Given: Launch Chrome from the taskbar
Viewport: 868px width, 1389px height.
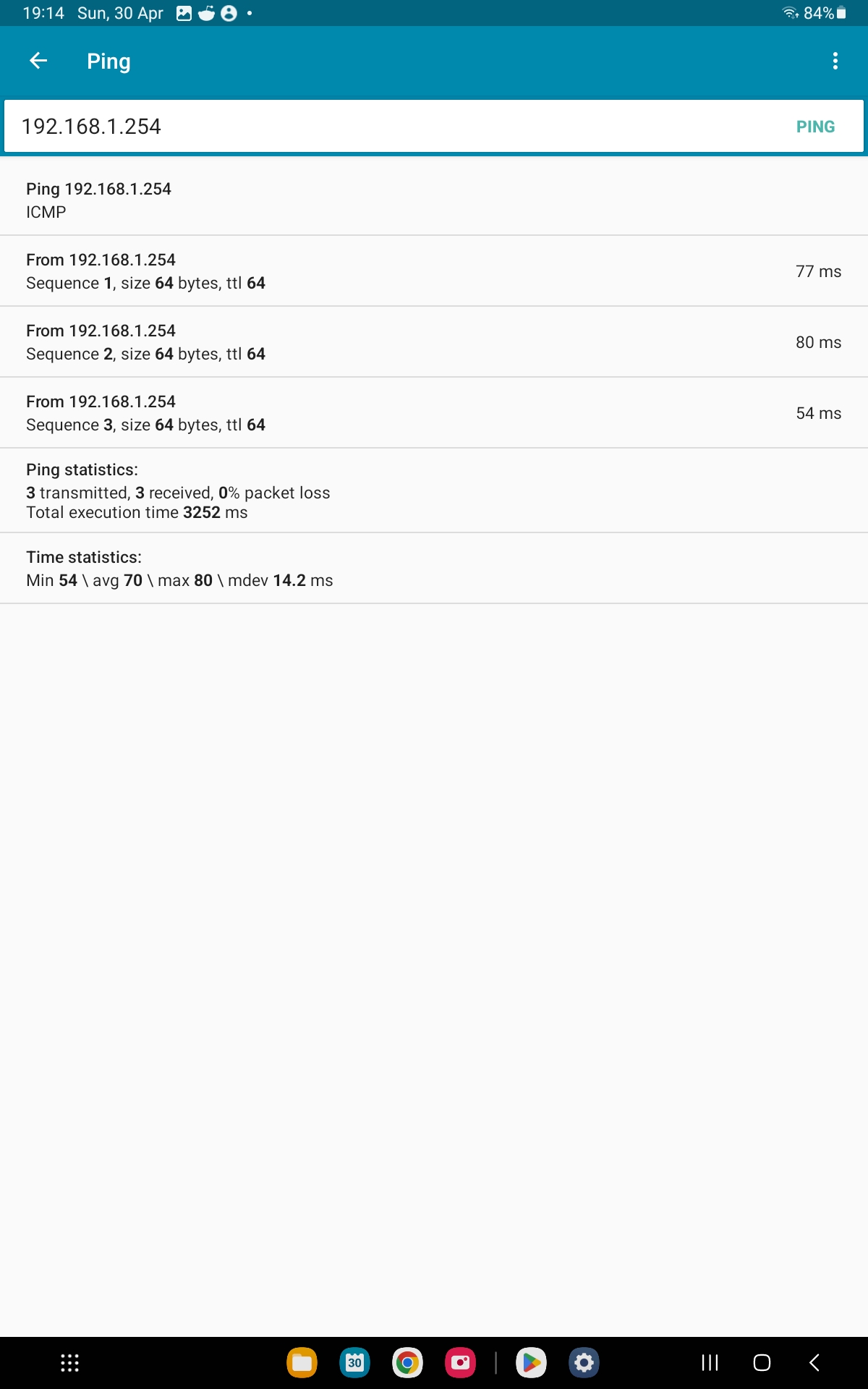Looking at the screenshot, I should pyautogui.click(x=407, y=1363).
